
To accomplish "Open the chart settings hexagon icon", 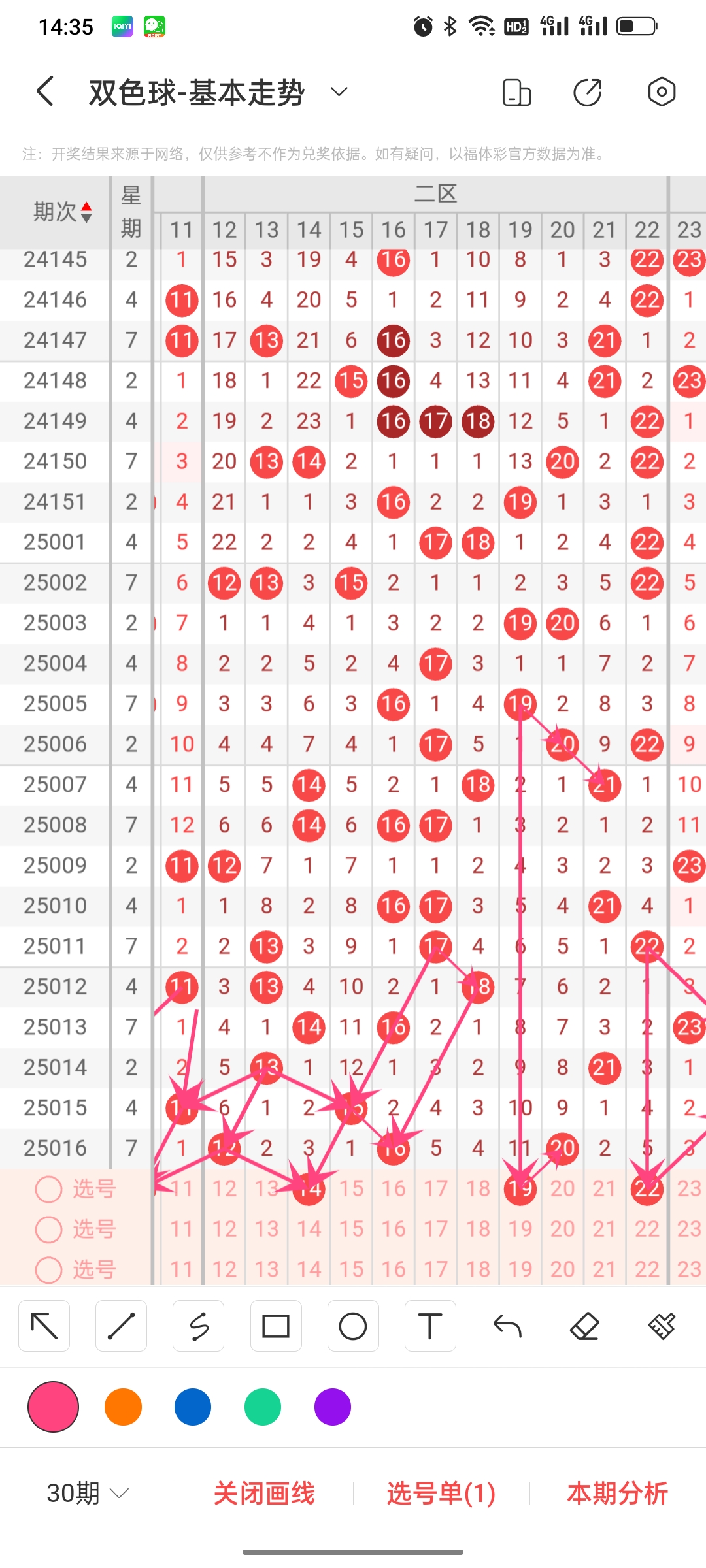I will pos(661,91).
